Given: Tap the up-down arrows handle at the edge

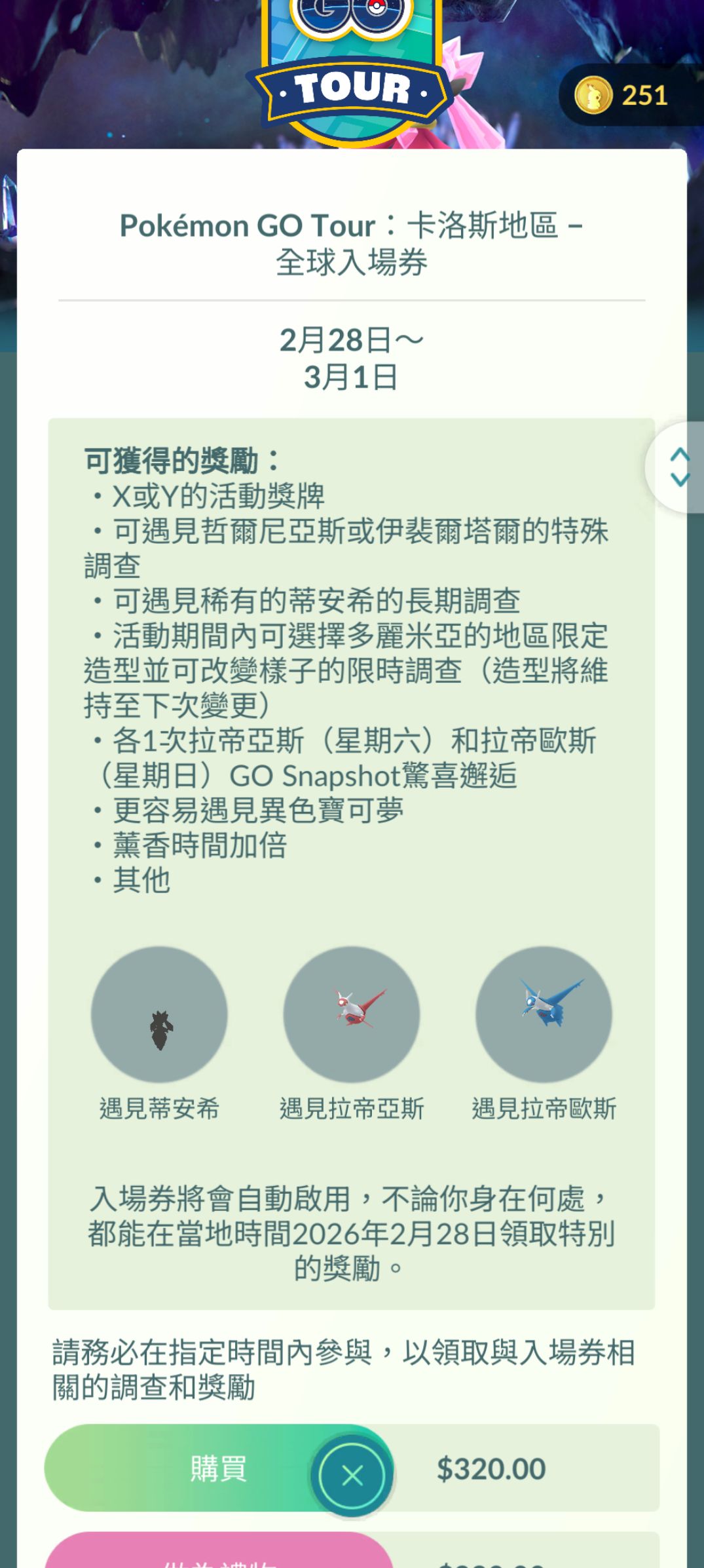Looking at the screenshot, I should point(678,467).
